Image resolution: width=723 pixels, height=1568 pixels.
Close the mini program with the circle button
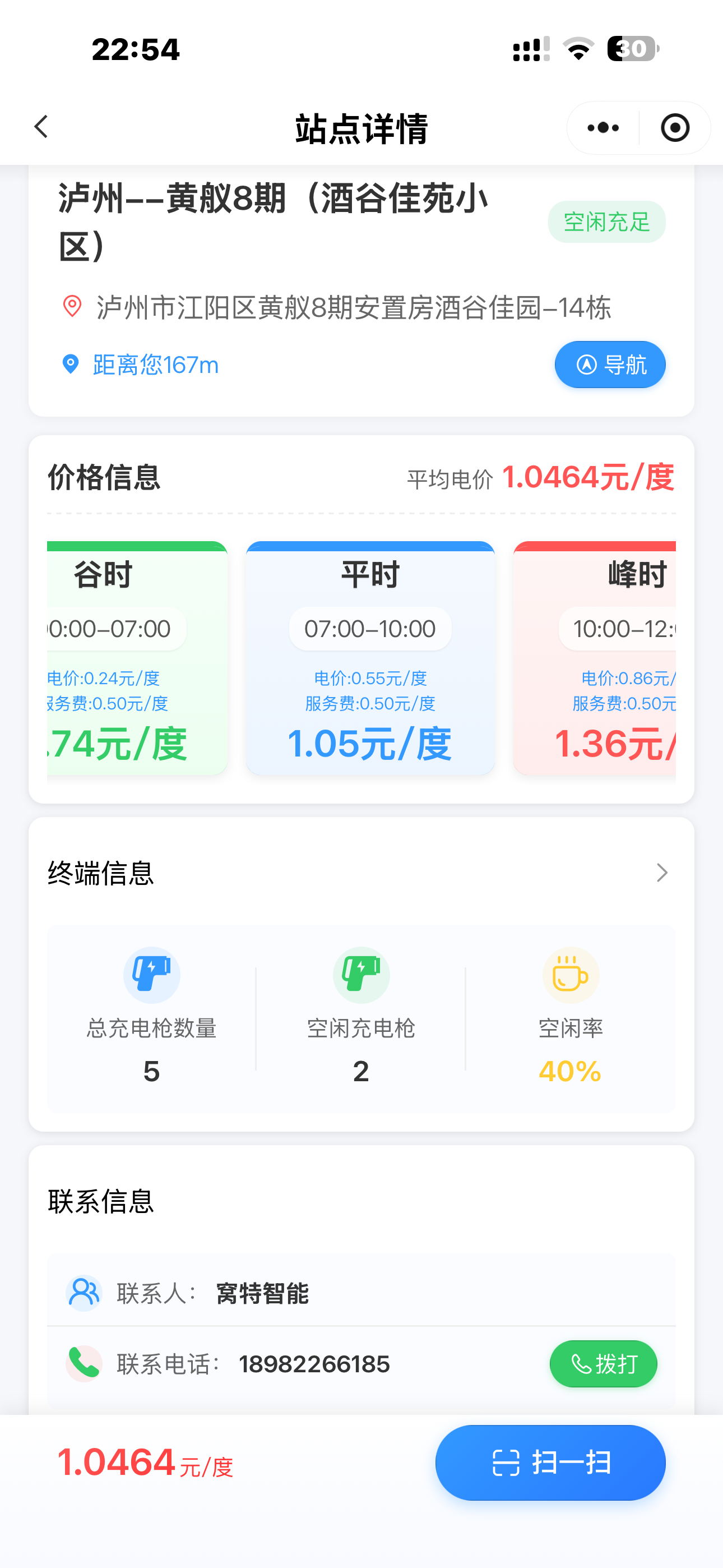pyautogui.click(x=675, y=128)
